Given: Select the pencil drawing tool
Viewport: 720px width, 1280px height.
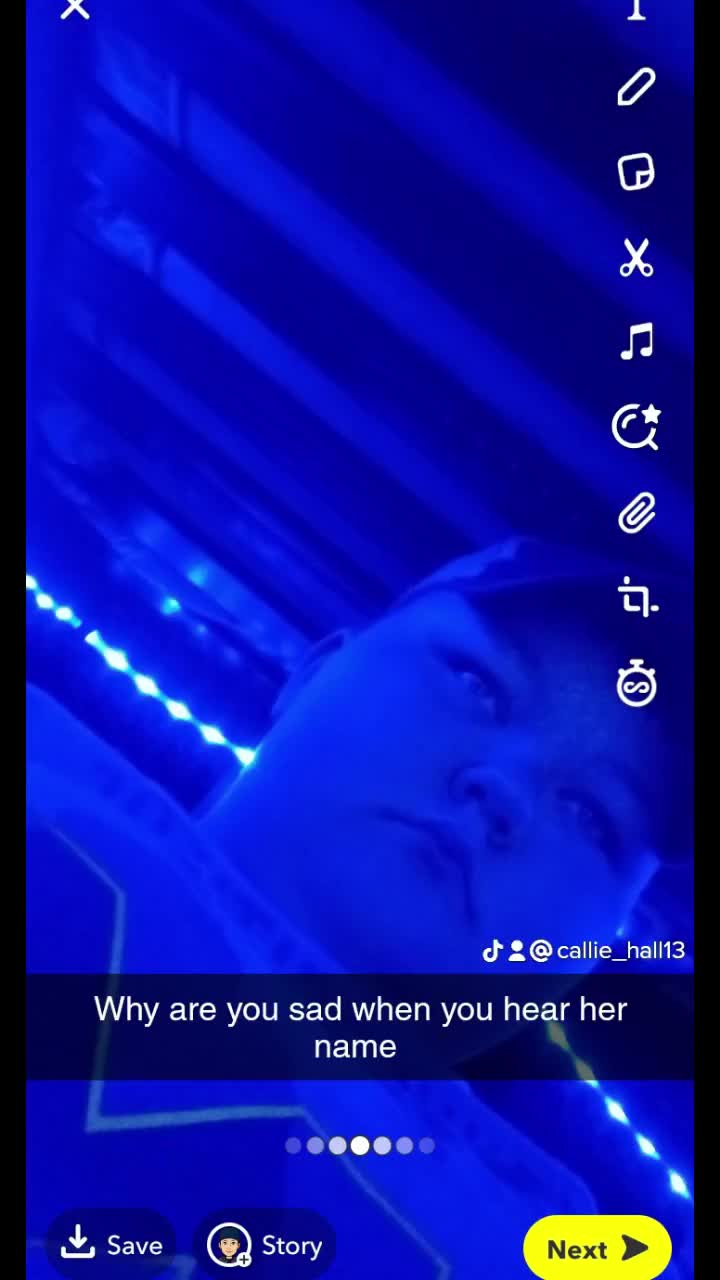Looking at the screenshot, I should pyautogui.click(x=636, y=88).
